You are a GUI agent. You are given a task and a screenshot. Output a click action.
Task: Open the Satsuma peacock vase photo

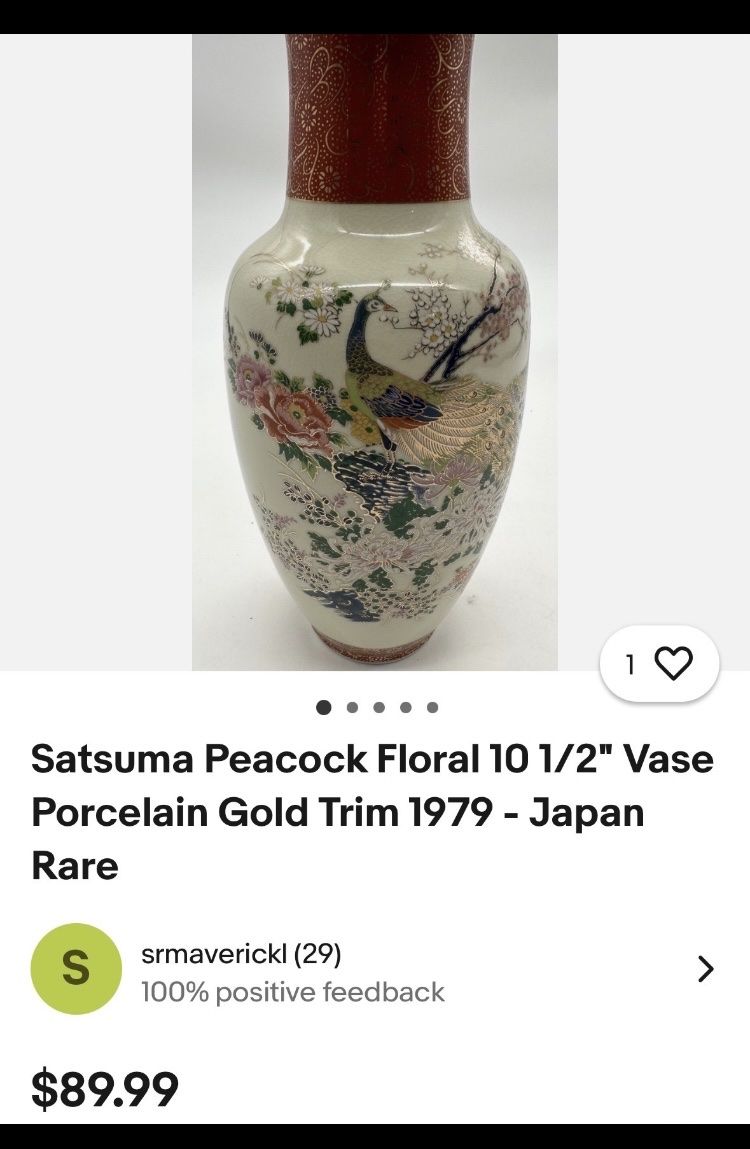coord(375,350)
